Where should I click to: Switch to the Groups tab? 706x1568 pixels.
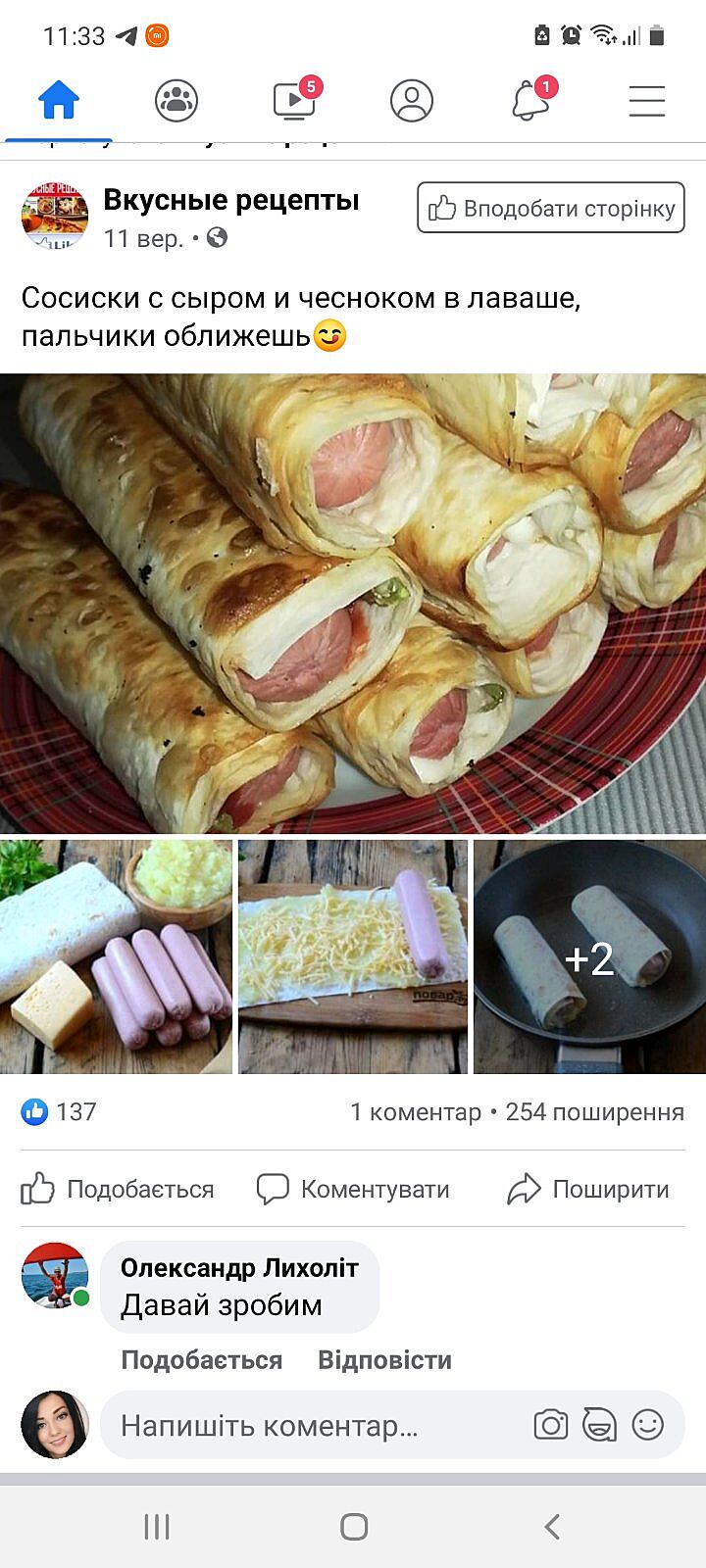click(176, 100)
